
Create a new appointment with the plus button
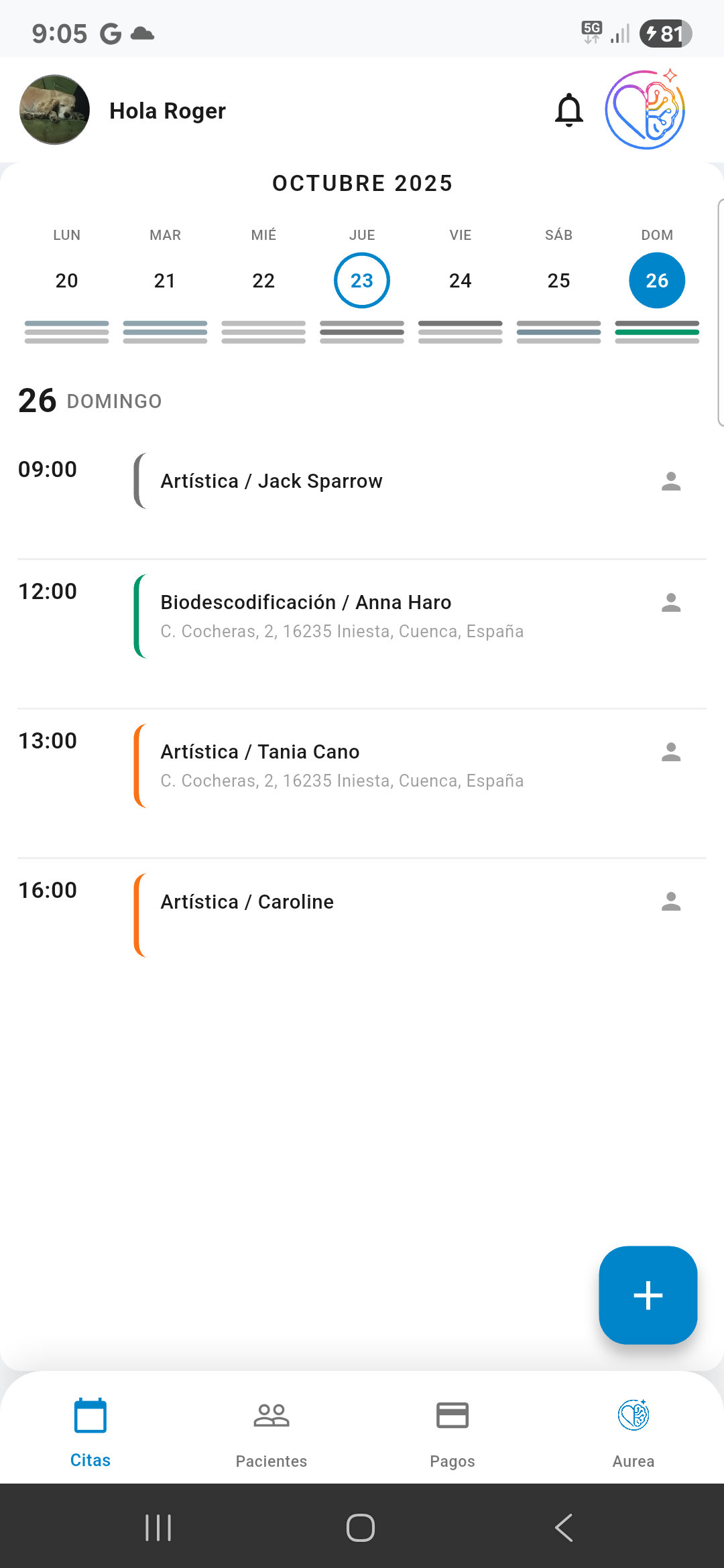pos(648,1295)
